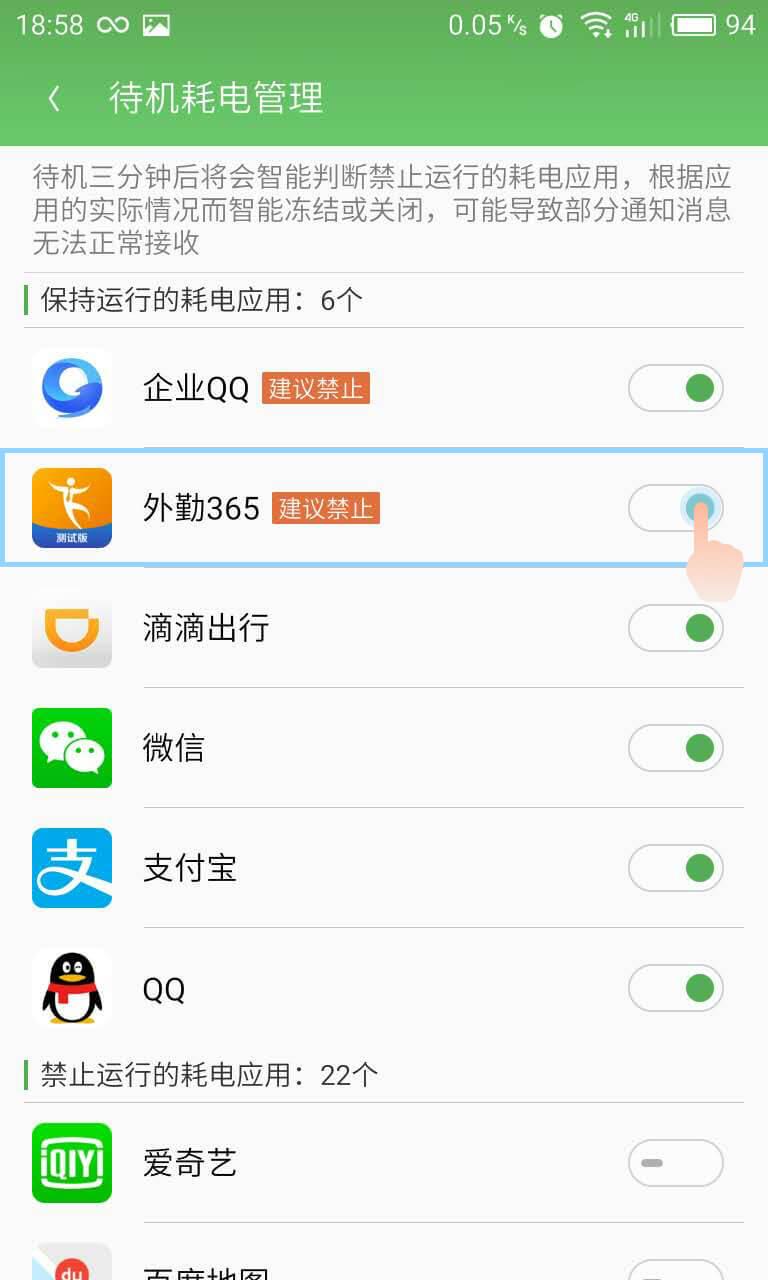Go back from 待机耗电管理
The width and height of the screenshot is (768, 1280).
(54, 98)
